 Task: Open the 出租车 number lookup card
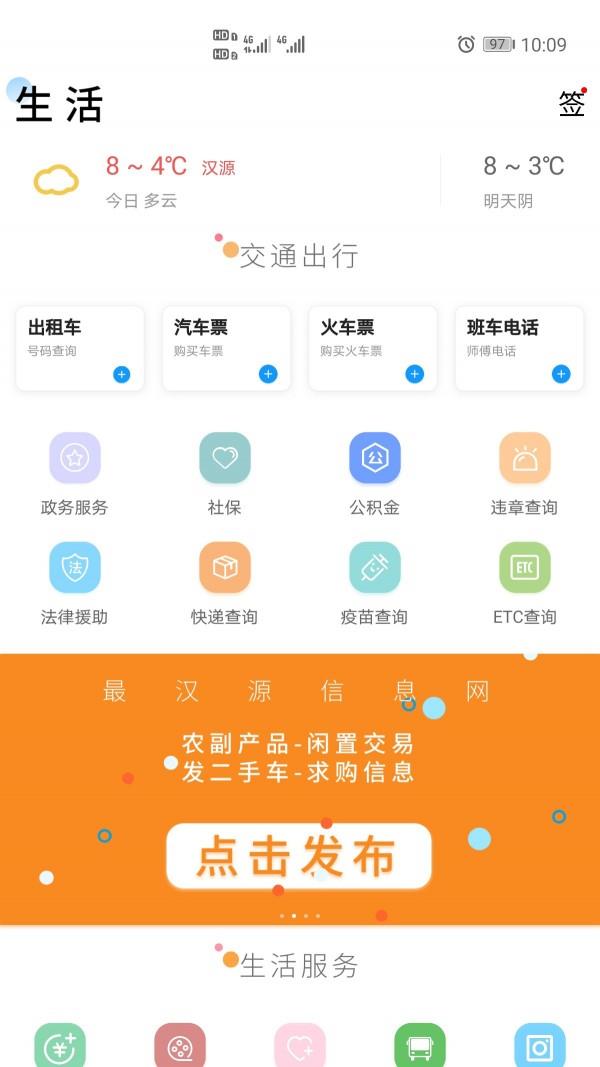tap(80, 348)
